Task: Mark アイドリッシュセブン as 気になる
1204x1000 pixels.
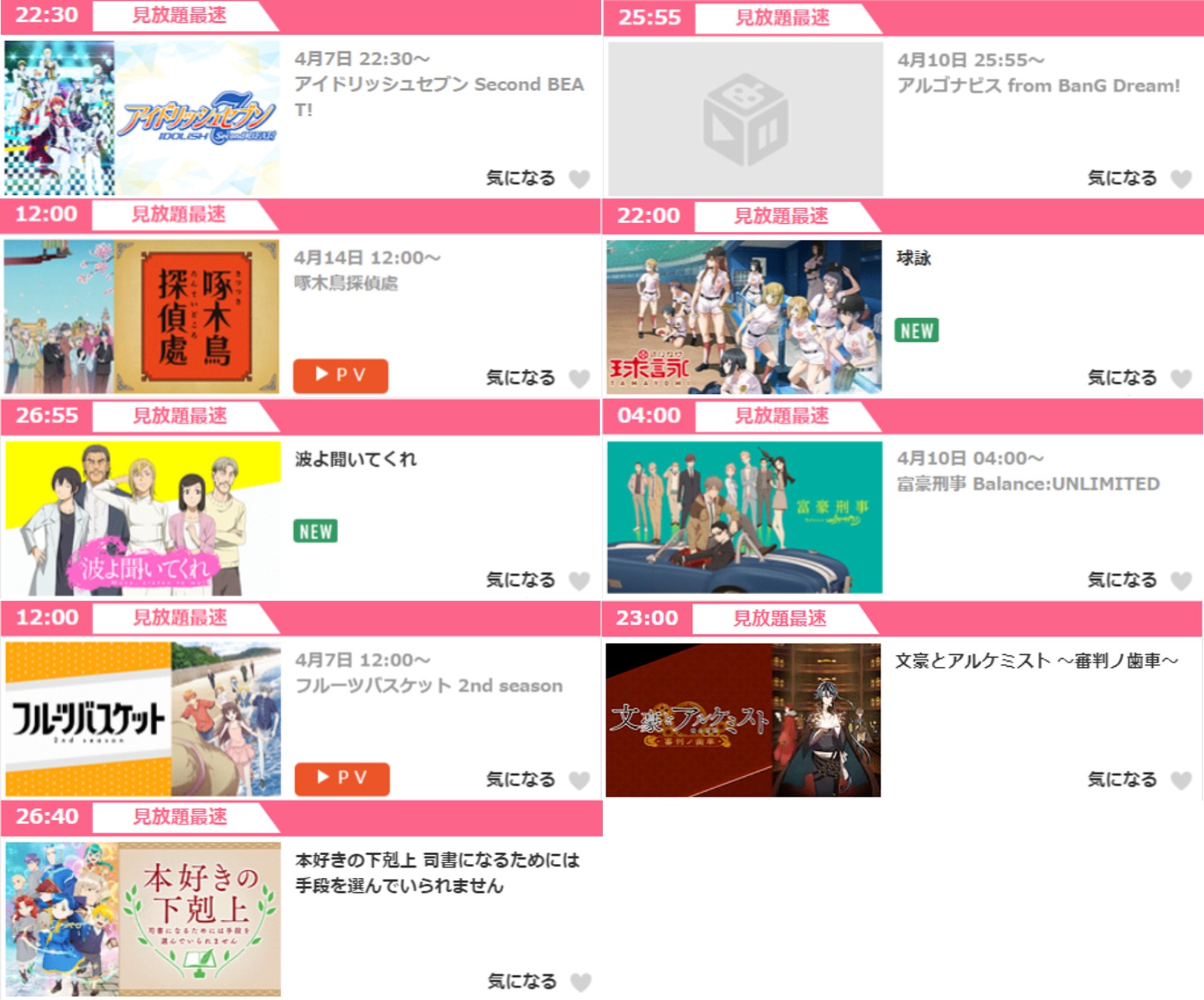Action: pos(579,178)
